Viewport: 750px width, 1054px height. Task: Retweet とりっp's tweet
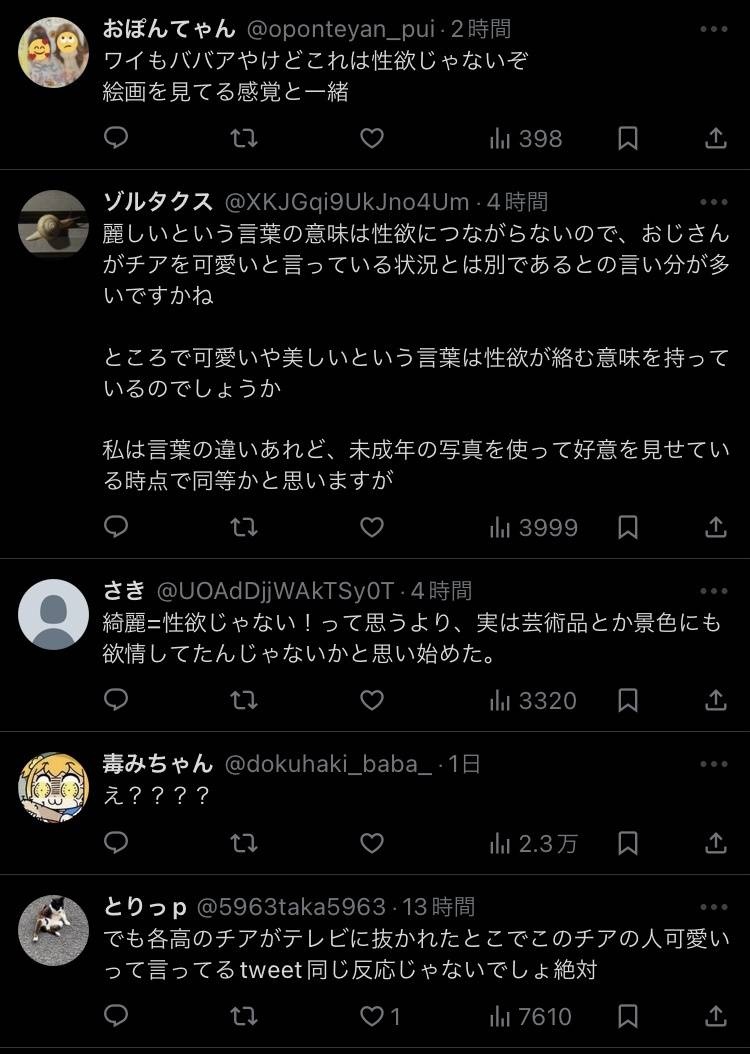[244, 1017]
